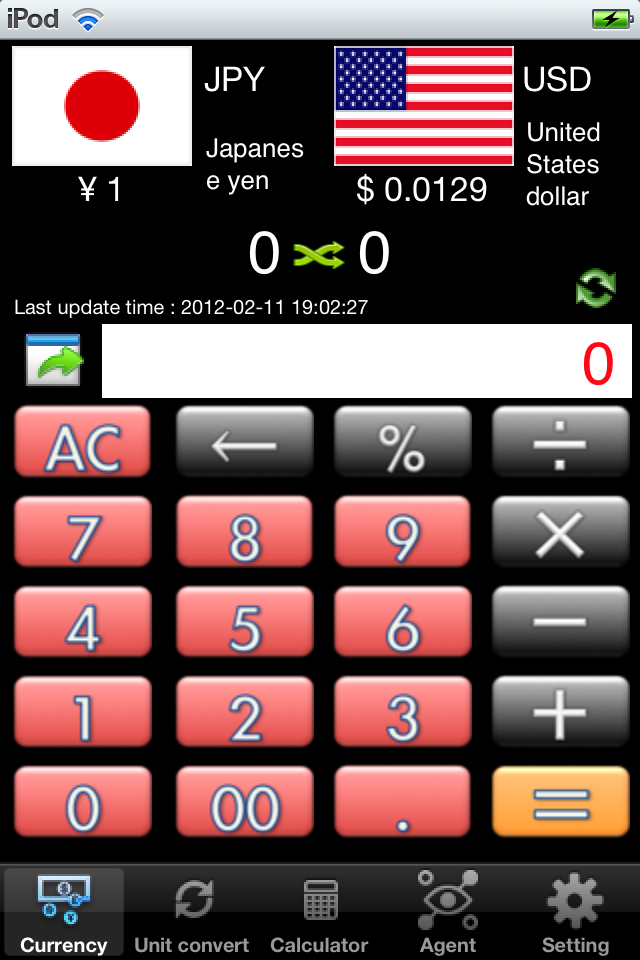Select the Currency tab

point(64,913)
